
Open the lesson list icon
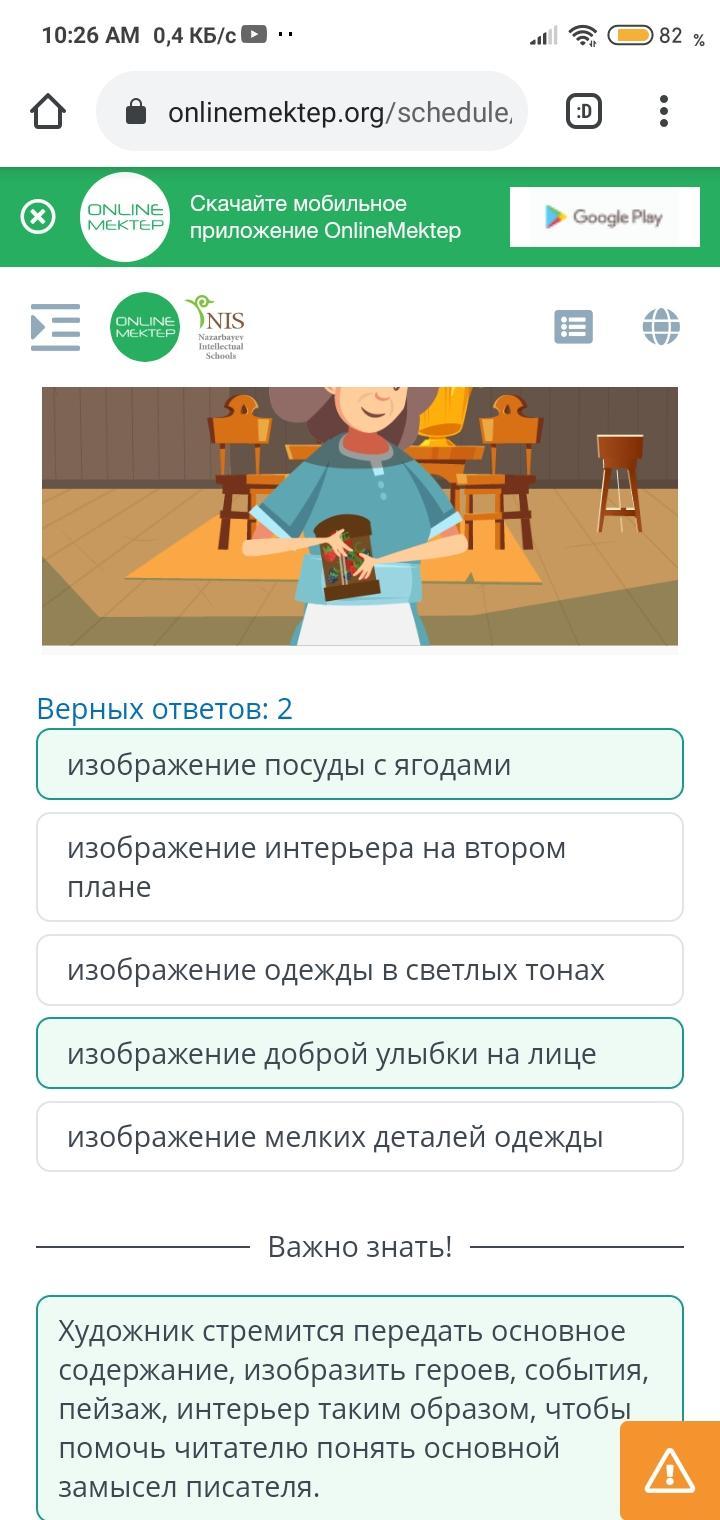(573, 327)
